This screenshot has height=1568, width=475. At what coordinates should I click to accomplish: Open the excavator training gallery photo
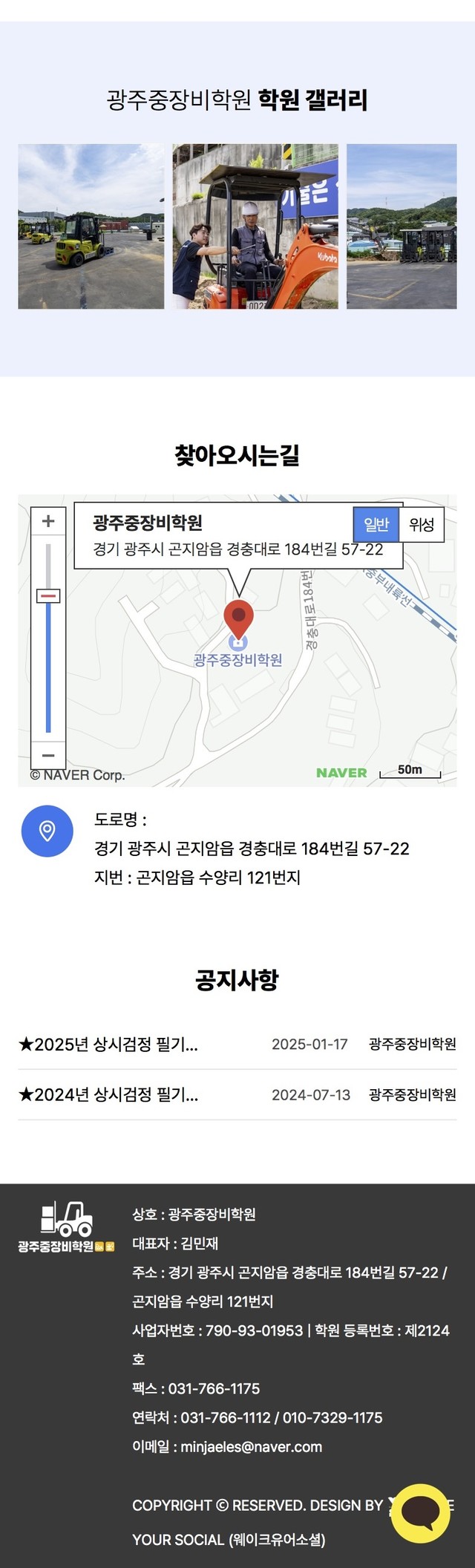point(255,226)
